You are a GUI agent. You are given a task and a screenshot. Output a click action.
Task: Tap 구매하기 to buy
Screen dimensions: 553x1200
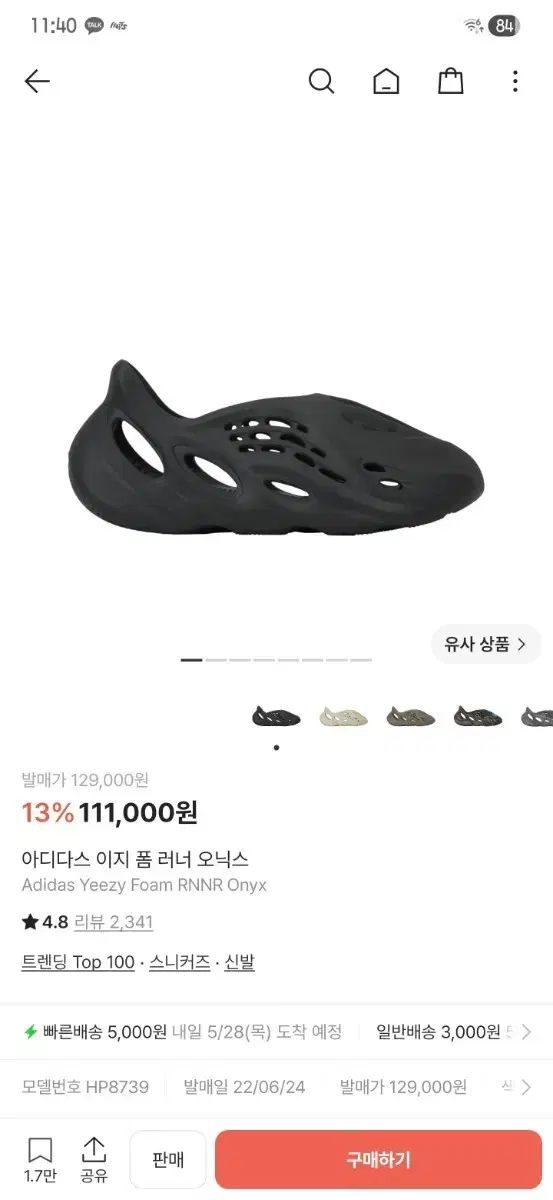point(378,1160)
